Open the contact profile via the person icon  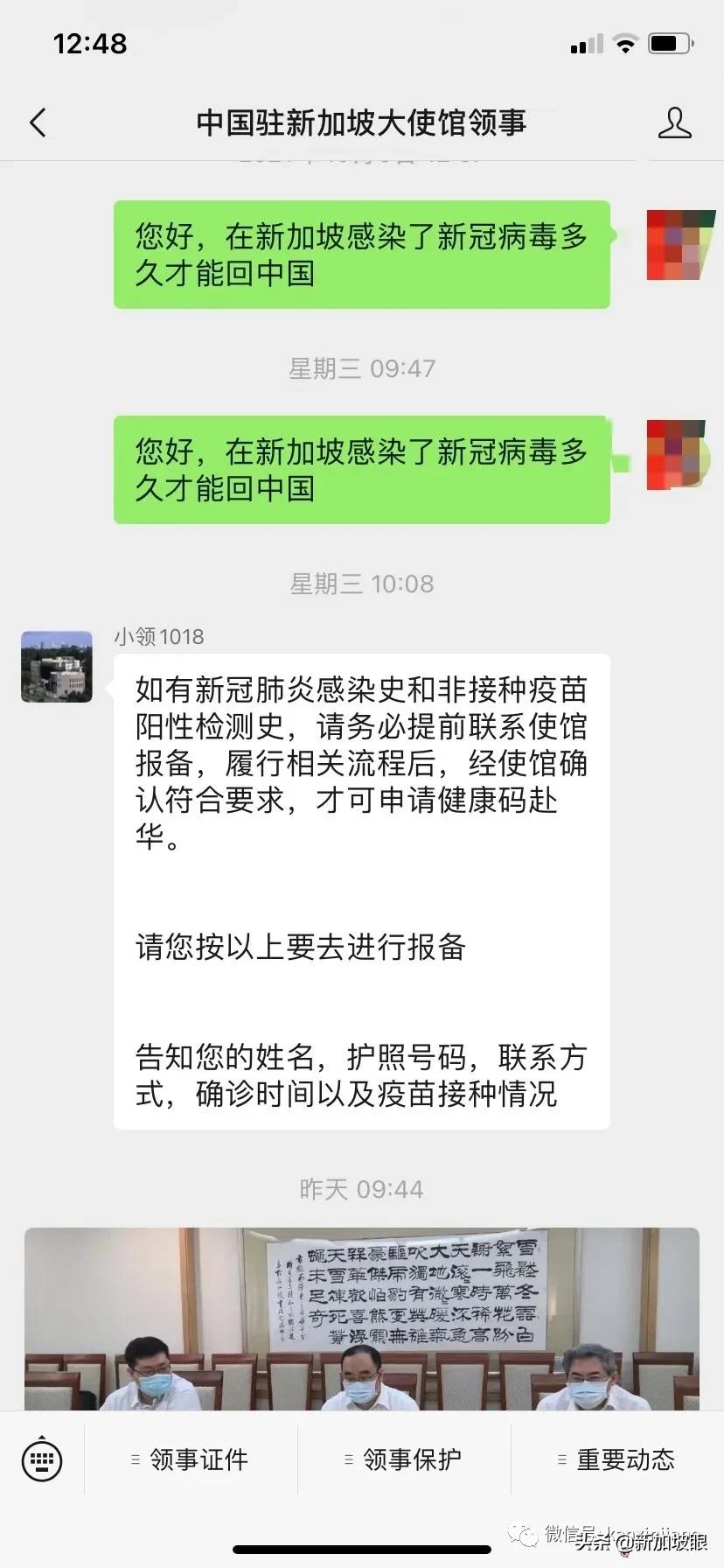[x=674, y=122]
